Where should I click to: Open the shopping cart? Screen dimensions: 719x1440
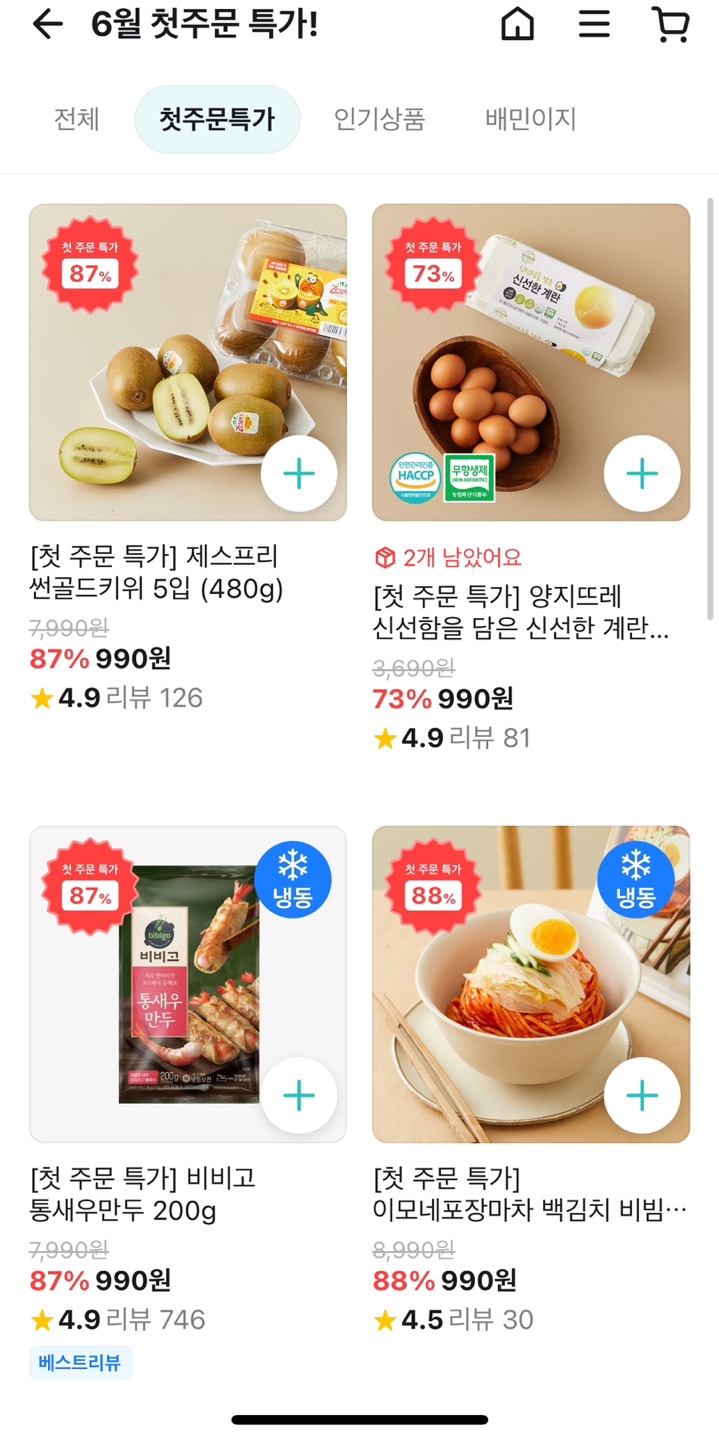(x=670, y=25)
